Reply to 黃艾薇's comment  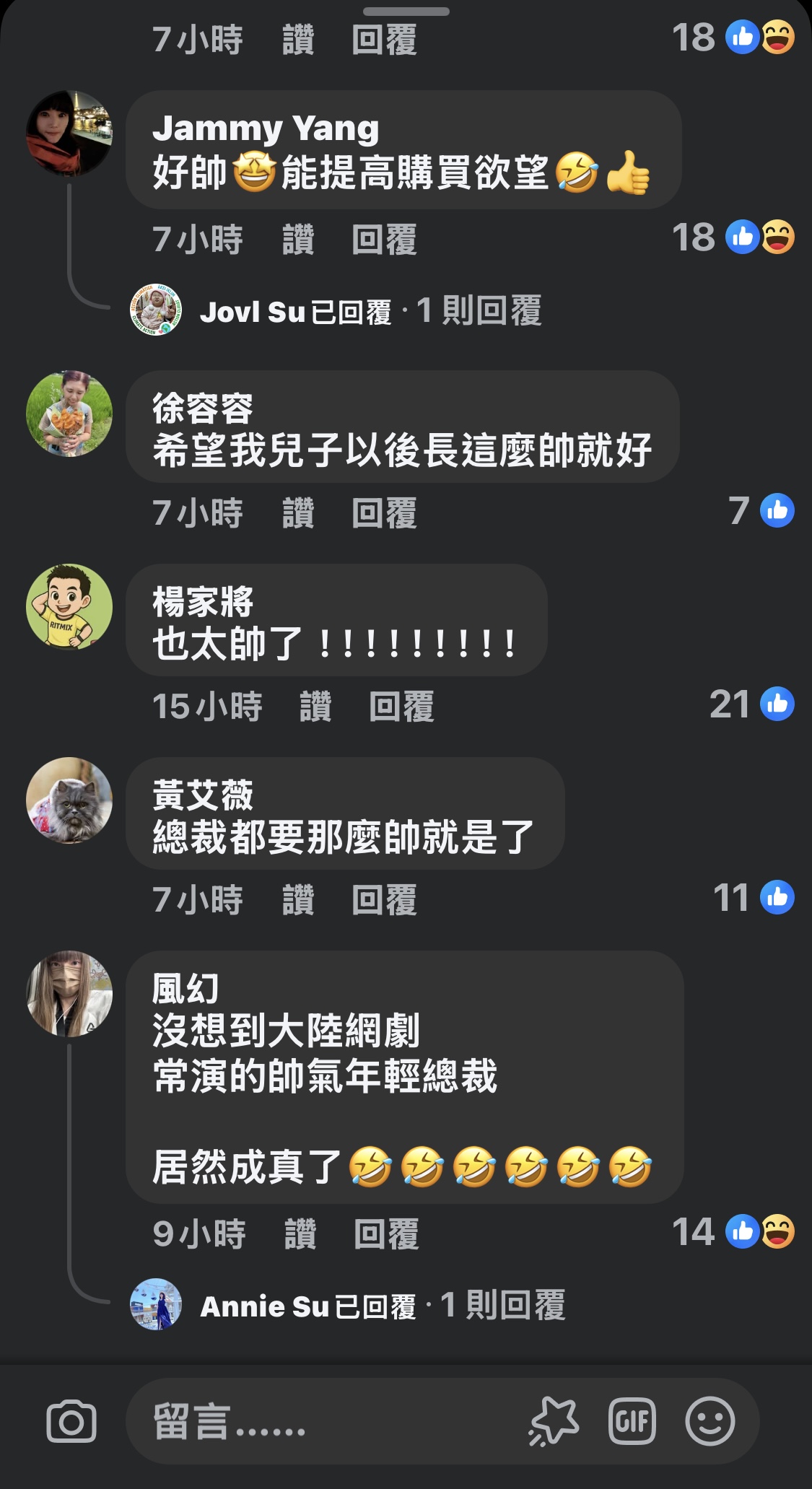pos(384,899)
